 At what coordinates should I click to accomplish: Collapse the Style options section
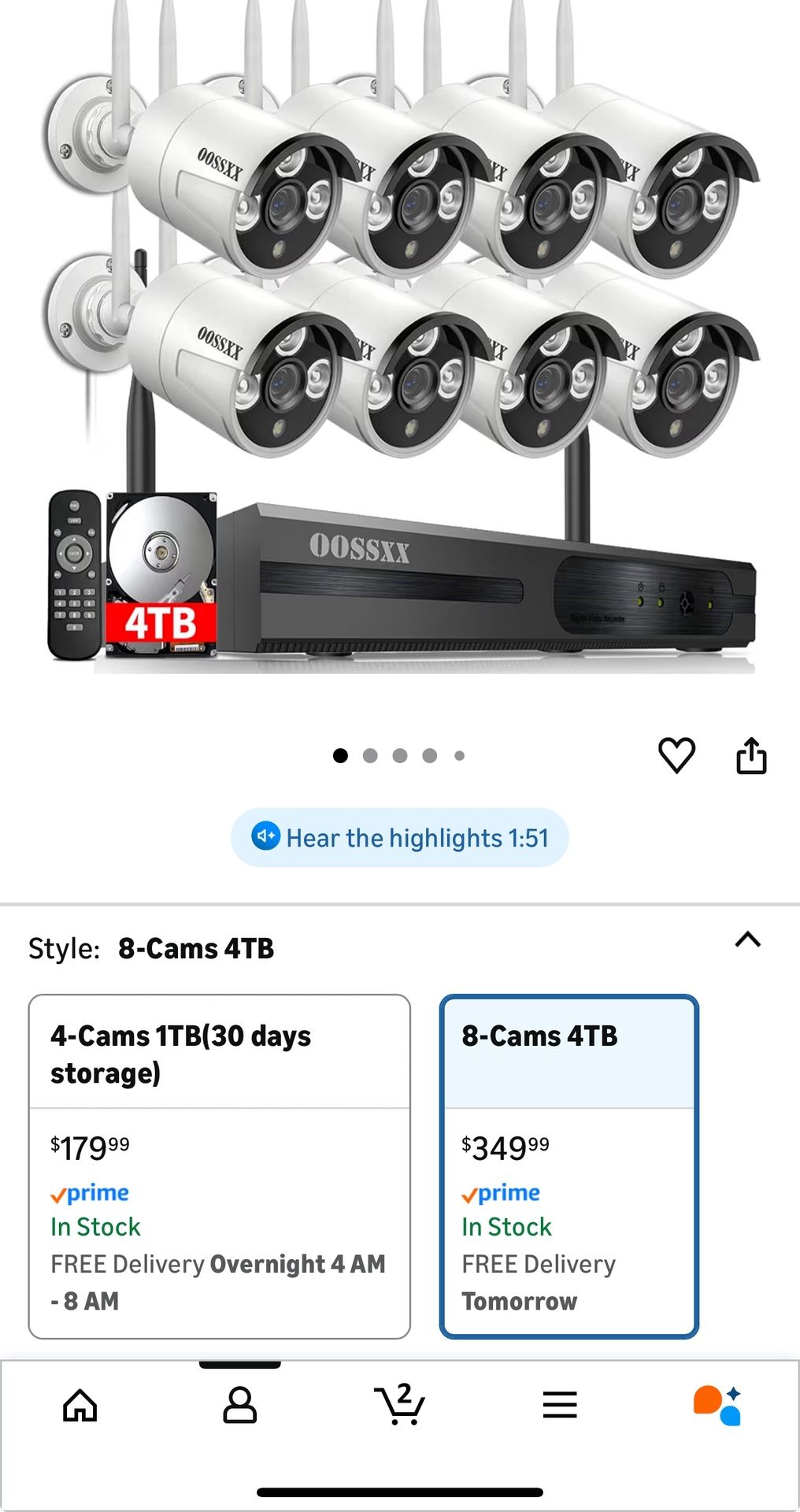point(747,940)
